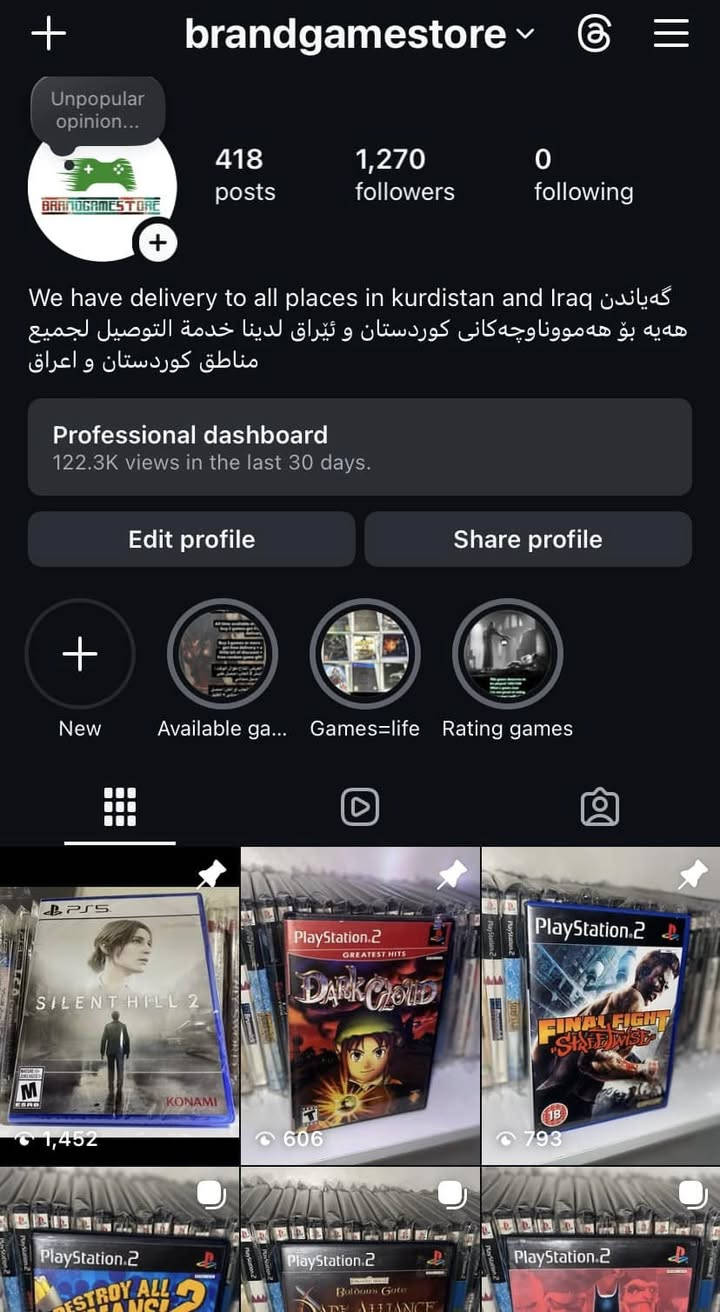Screen dimensions: 720x1312
Task: Open the Threads icon
Action: click(594, 34)
